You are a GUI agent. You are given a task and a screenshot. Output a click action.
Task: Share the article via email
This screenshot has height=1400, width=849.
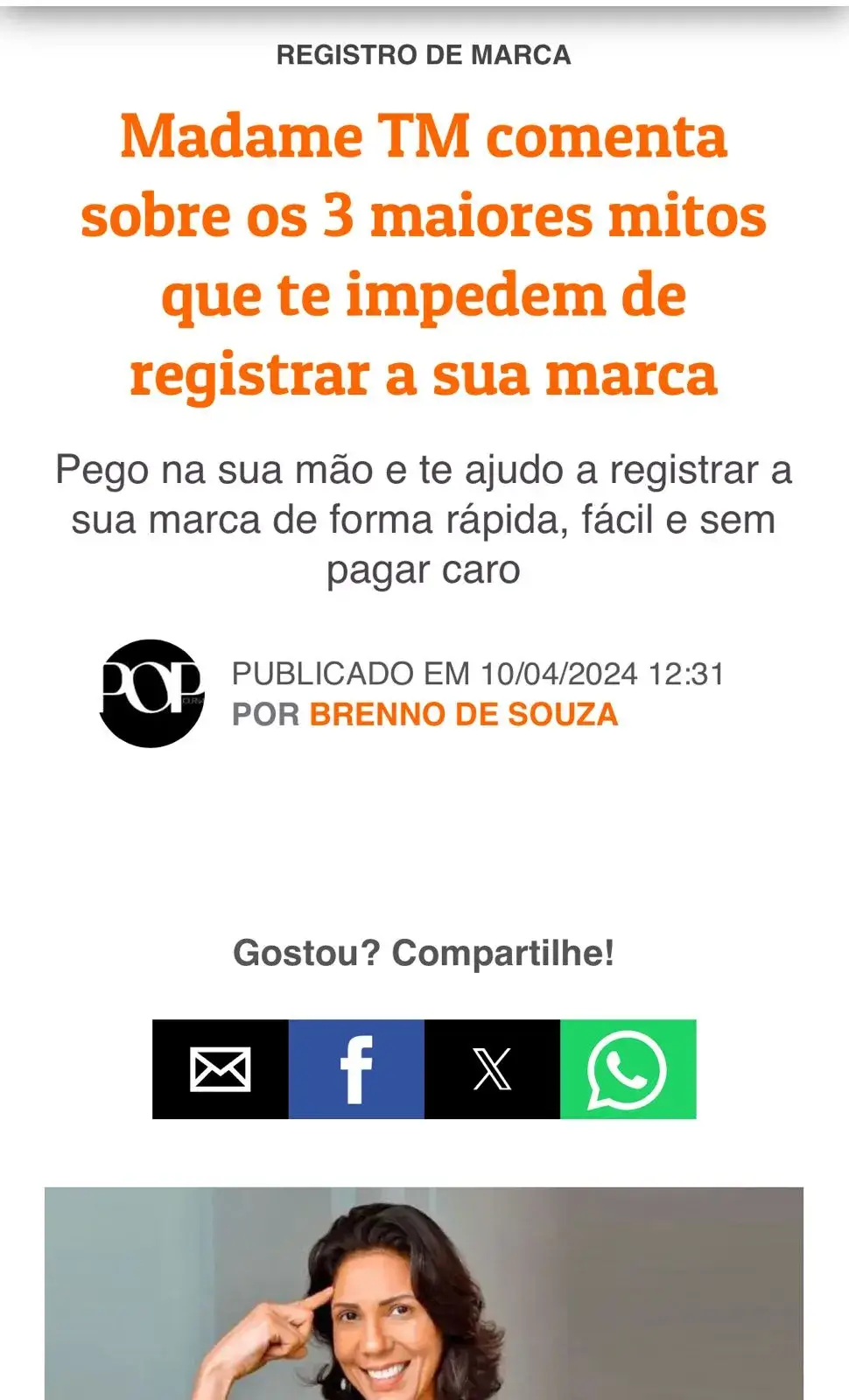click(220, 1068)
